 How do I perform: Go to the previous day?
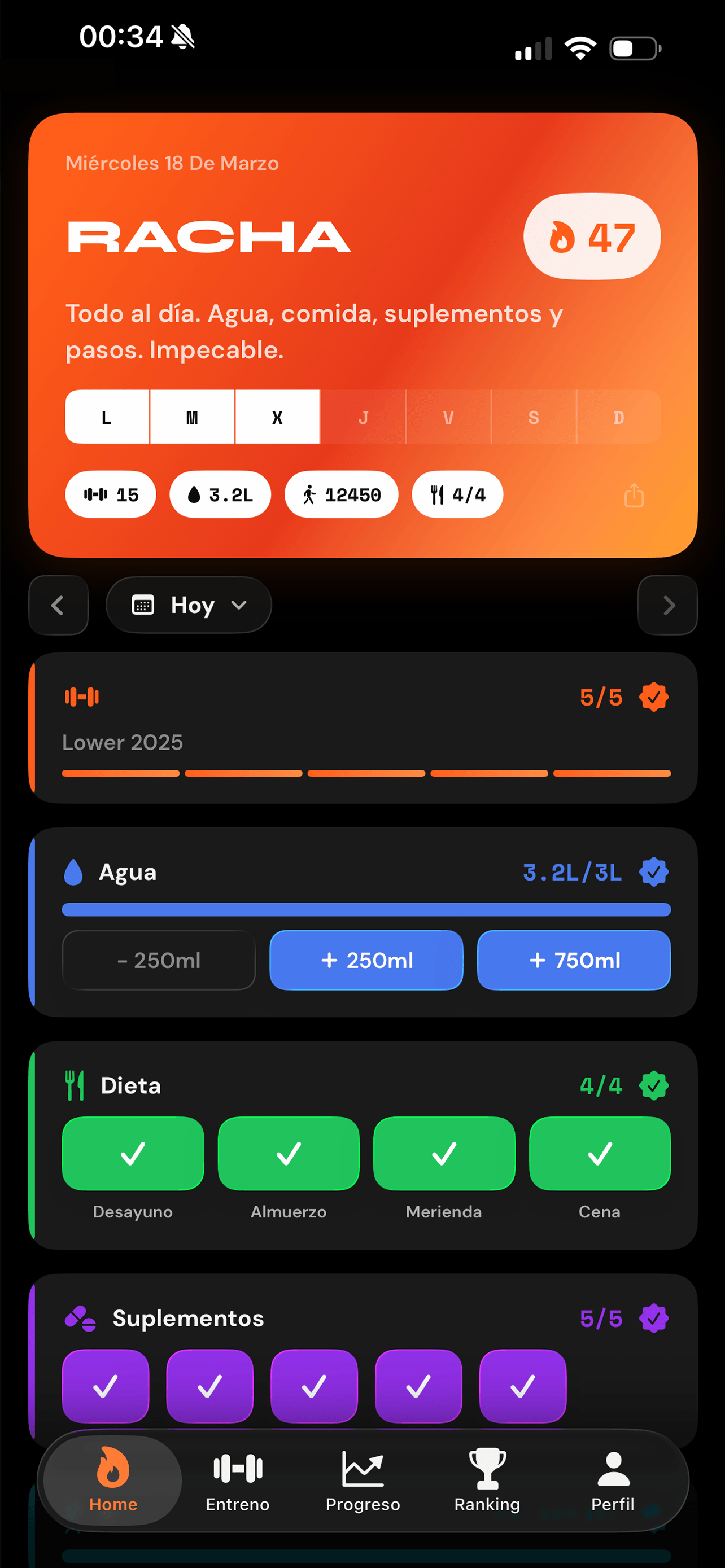(58, 605)
